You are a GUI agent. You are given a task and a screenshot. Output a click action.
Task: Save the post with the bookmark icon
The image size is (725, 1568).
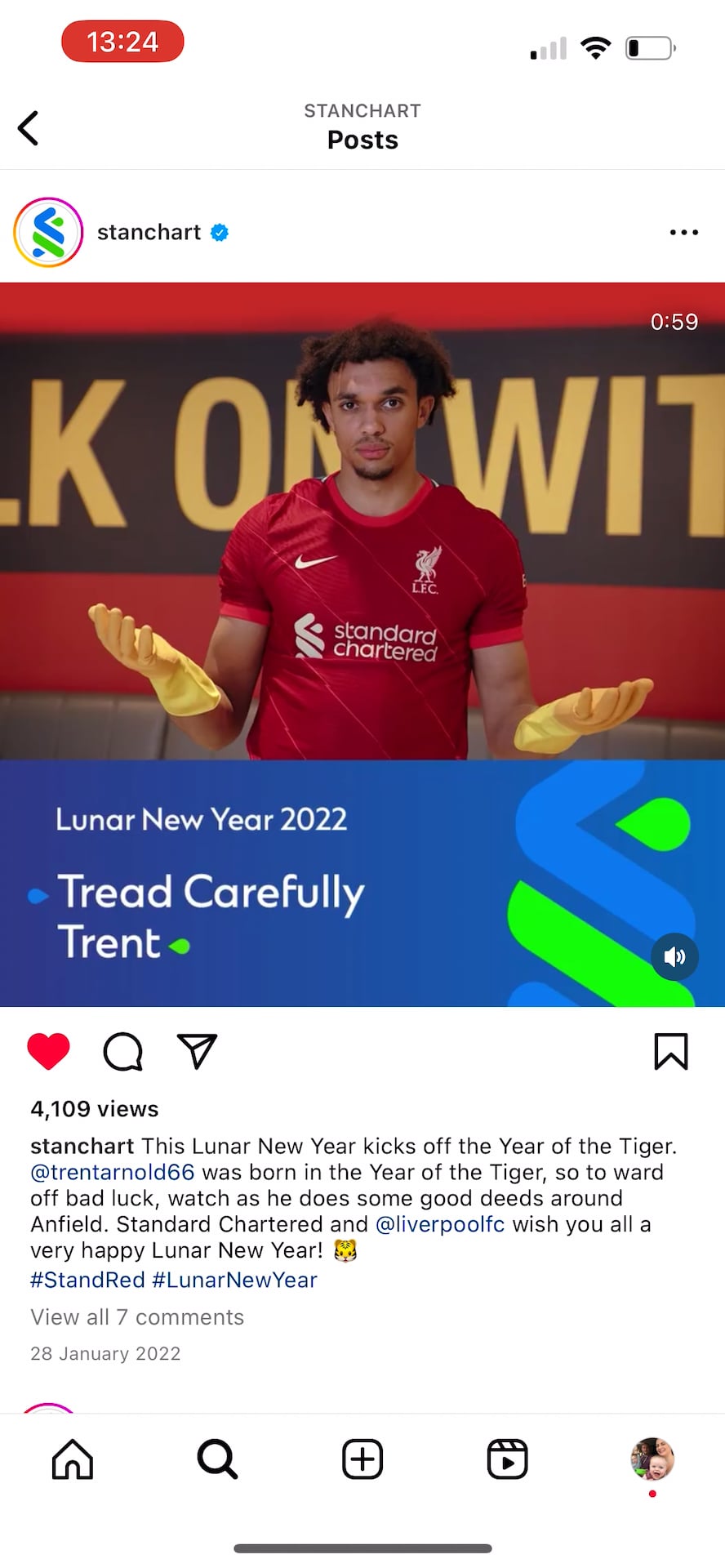point(671,1051)
